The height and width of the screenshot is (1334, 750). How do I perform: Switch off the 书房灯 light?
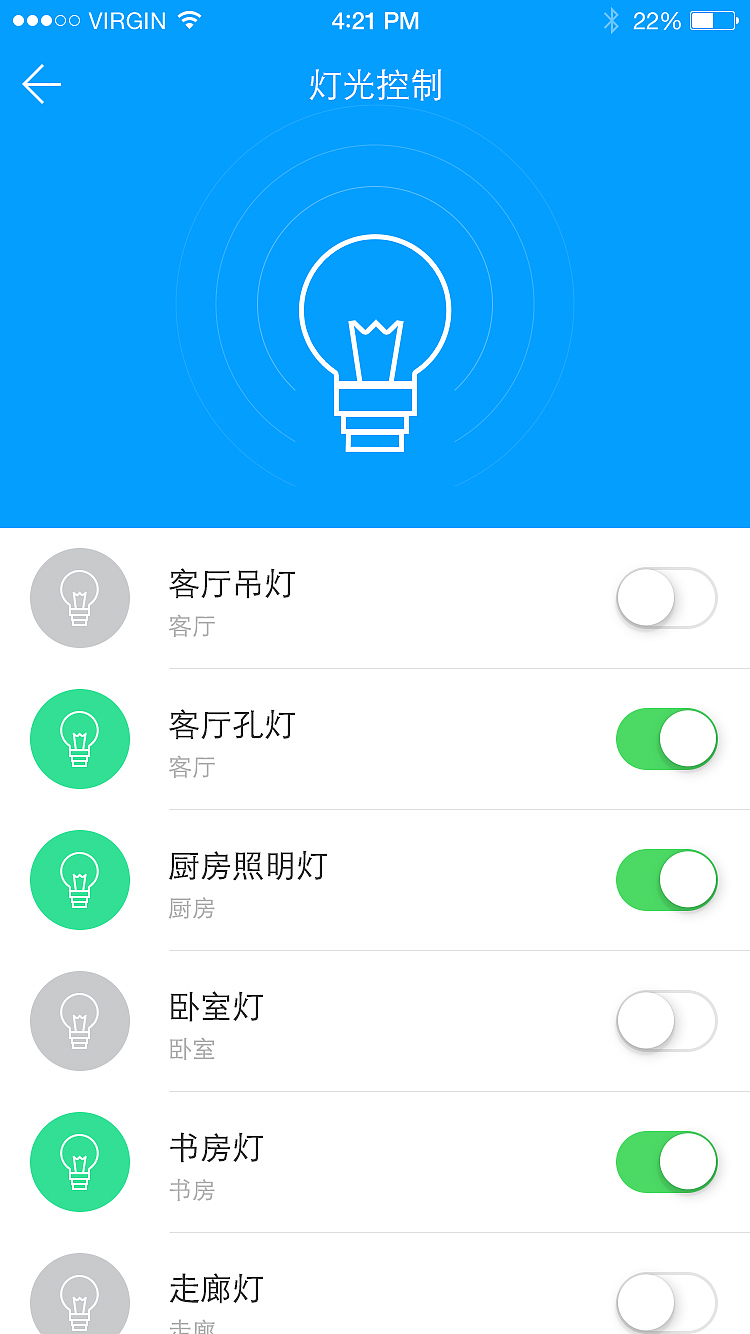coord(666,1162)
